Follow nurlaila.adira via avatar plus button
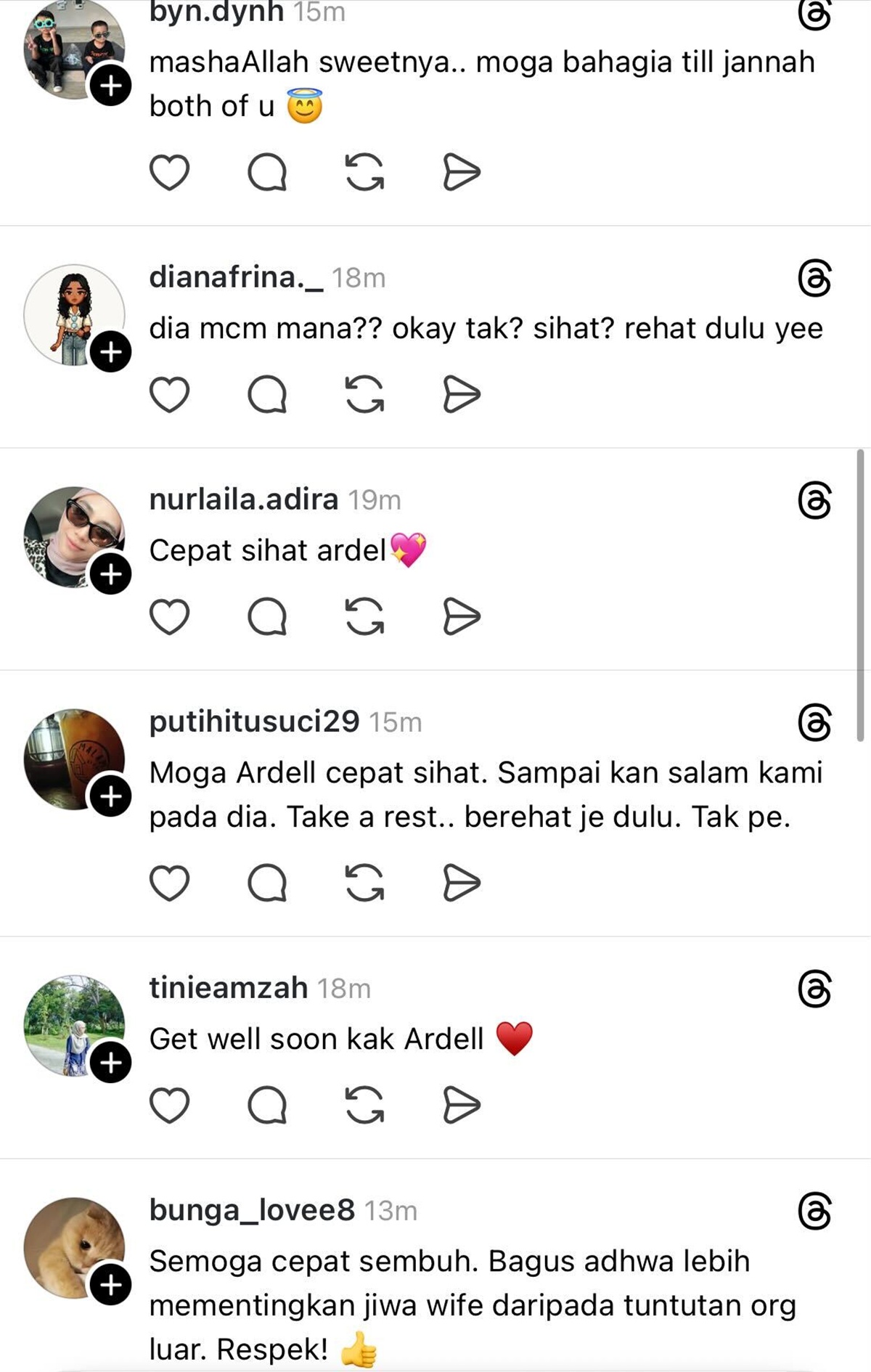Image resolution: width=871 pixels, height=1372 pixels. (x=110, y=575)
